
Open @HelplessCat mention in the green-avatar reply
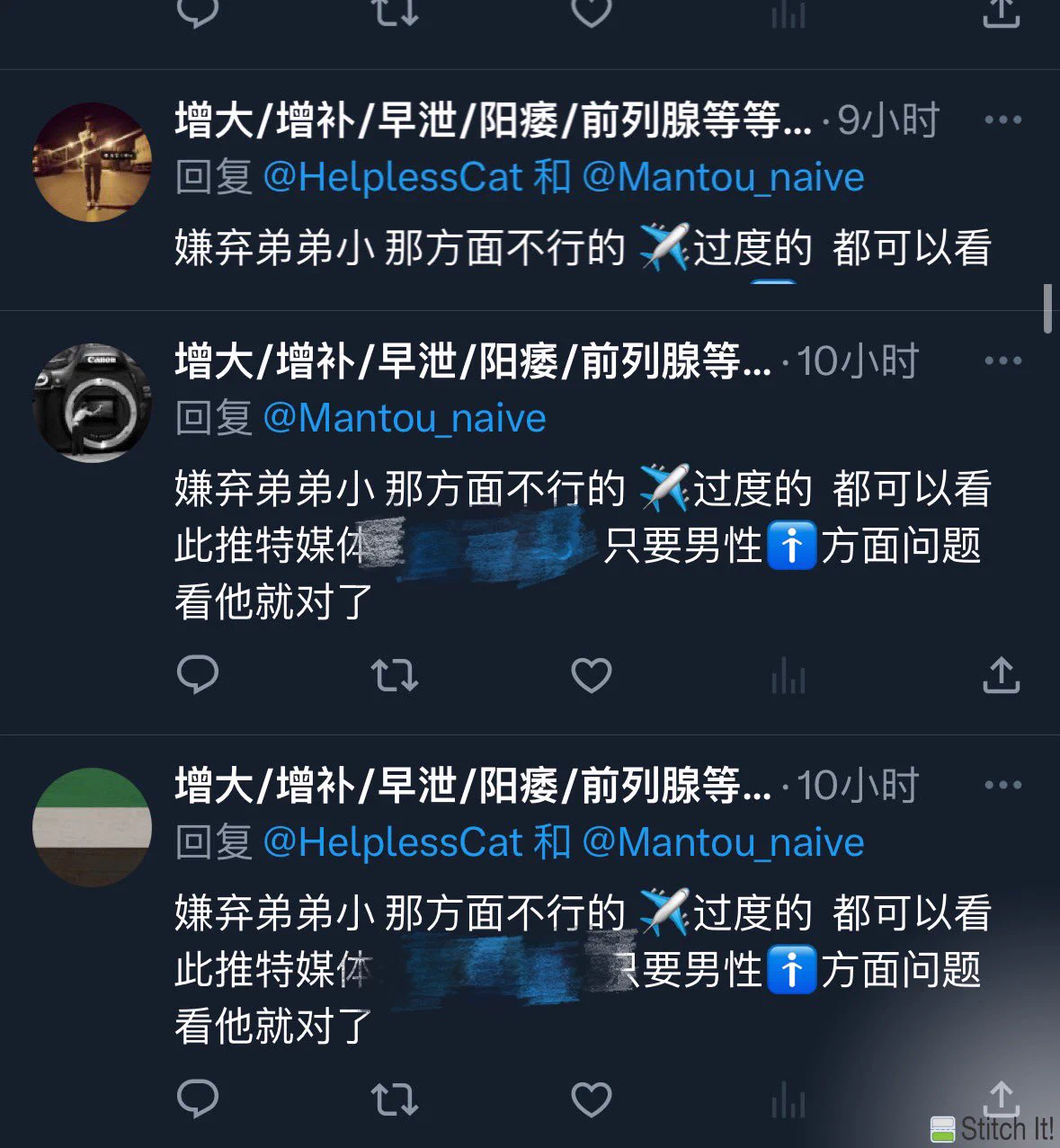click(393, 842)
